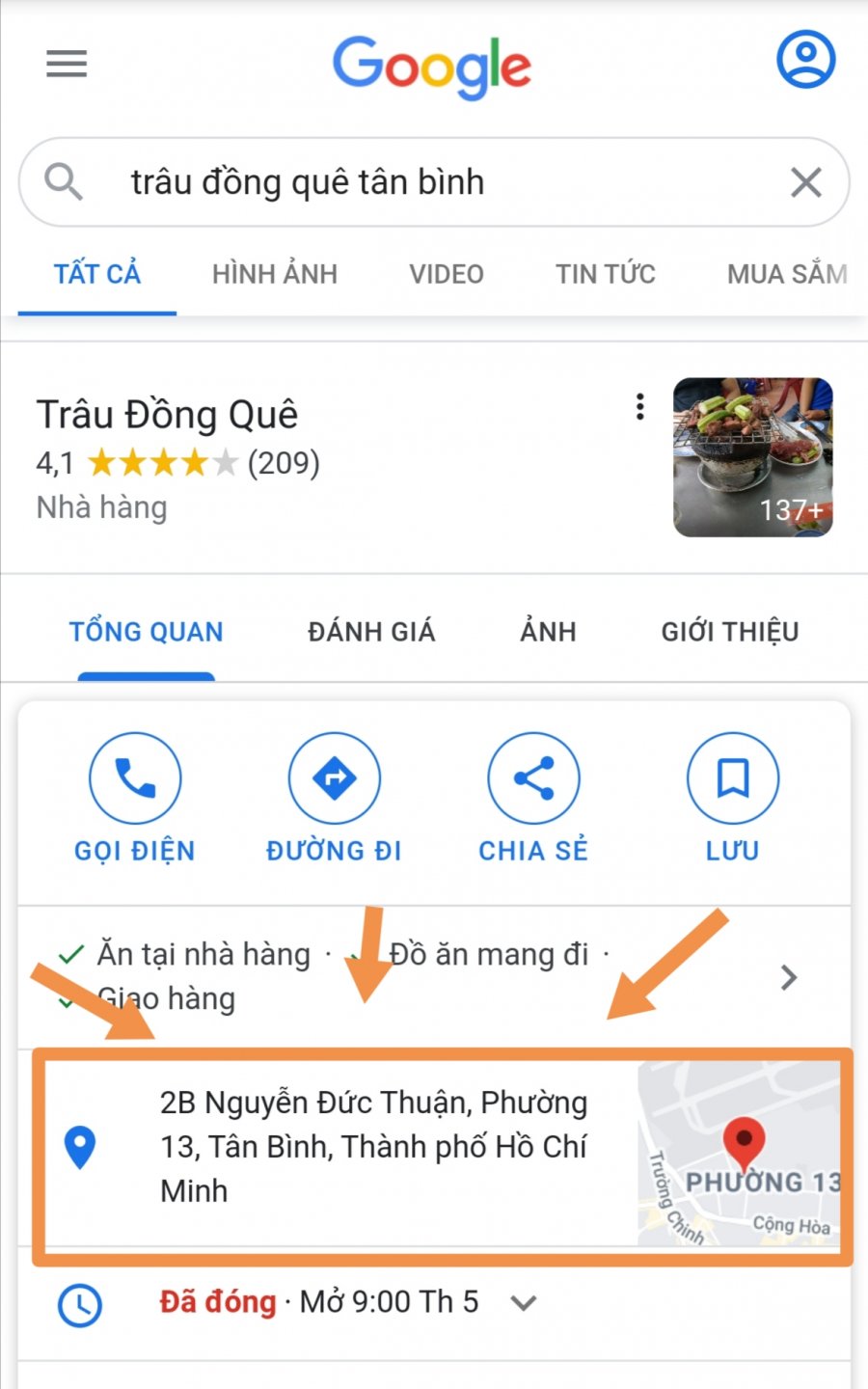Expand the opening hours dropdown
Image resolution: width=868 pixels, height=1389 pixels.
[524, 1303]
